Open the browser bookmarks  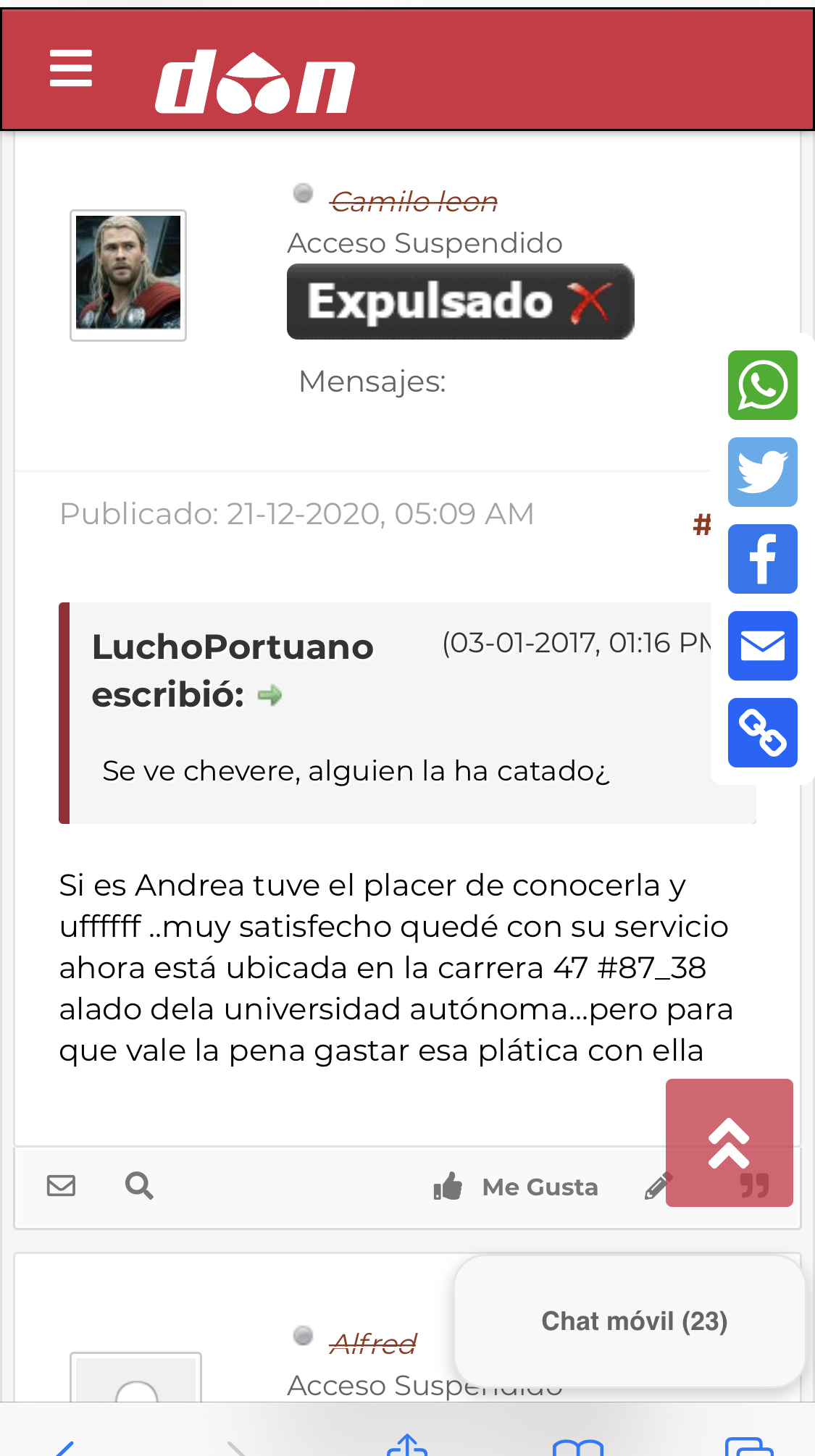click(x=577, y=1447)
